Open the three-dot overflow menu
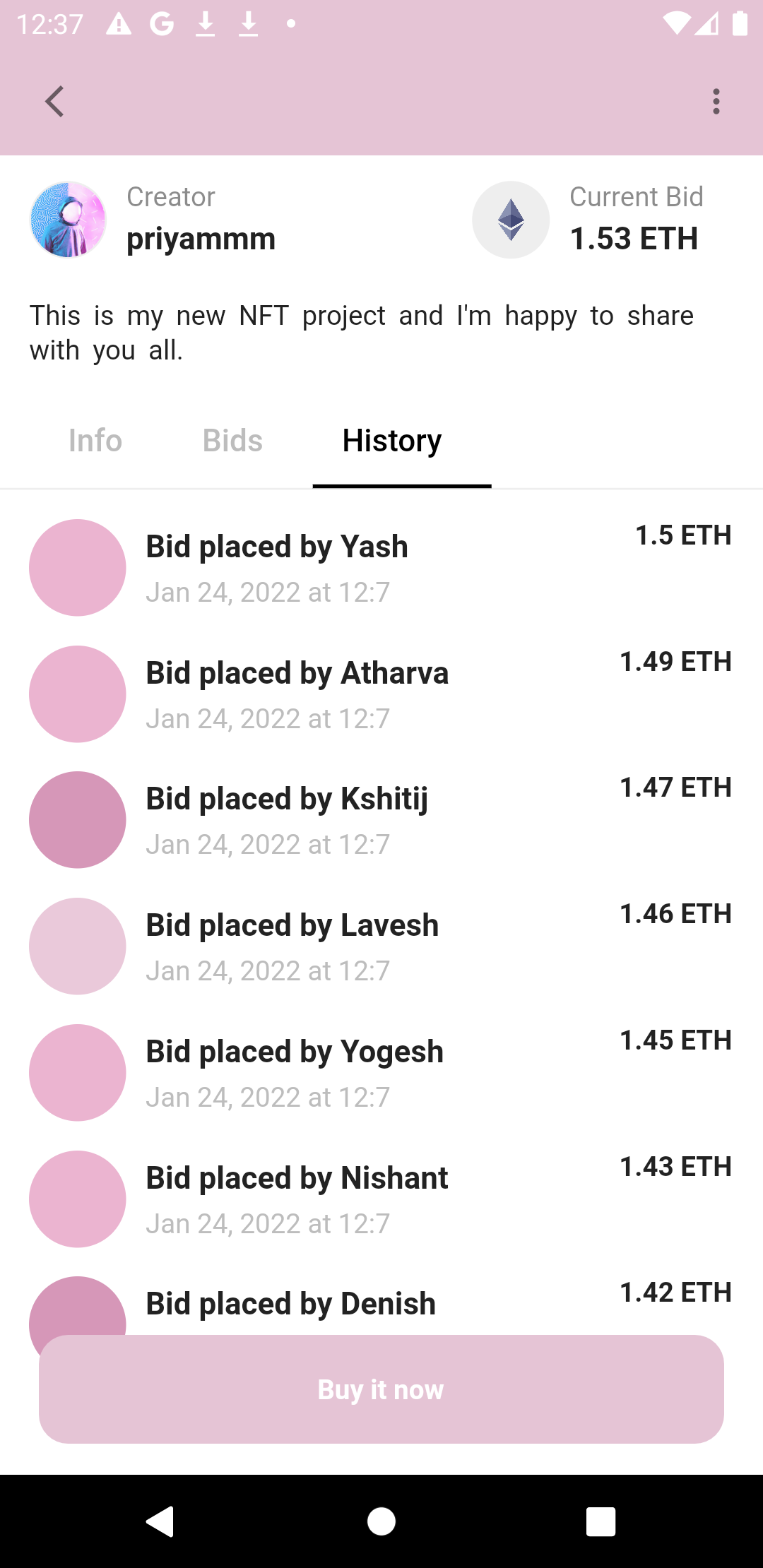This screenshot has height=1568, width=763. [x=716, y=102]
